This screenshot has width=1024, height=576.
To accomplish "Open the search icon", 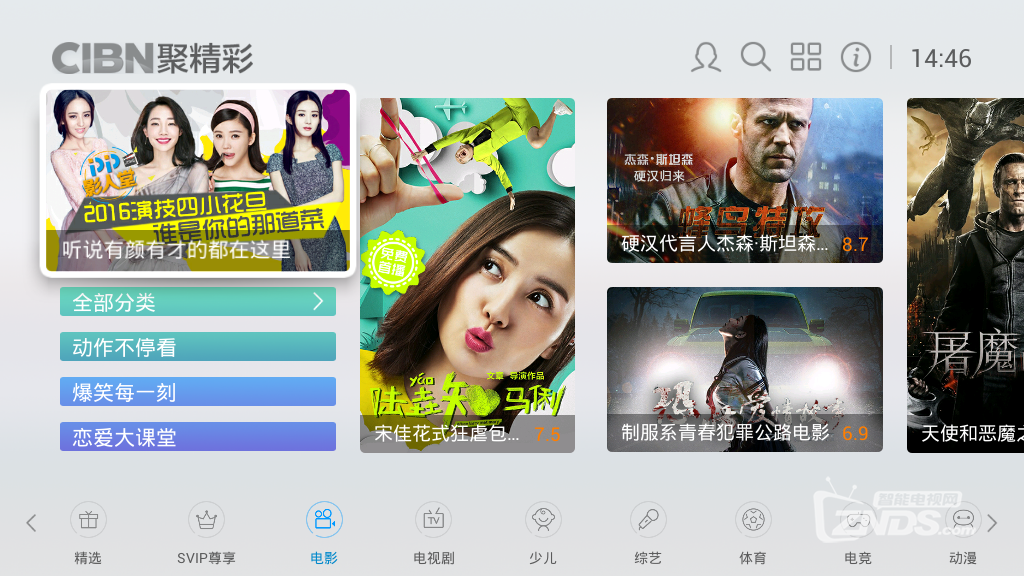I will (756, 57).
